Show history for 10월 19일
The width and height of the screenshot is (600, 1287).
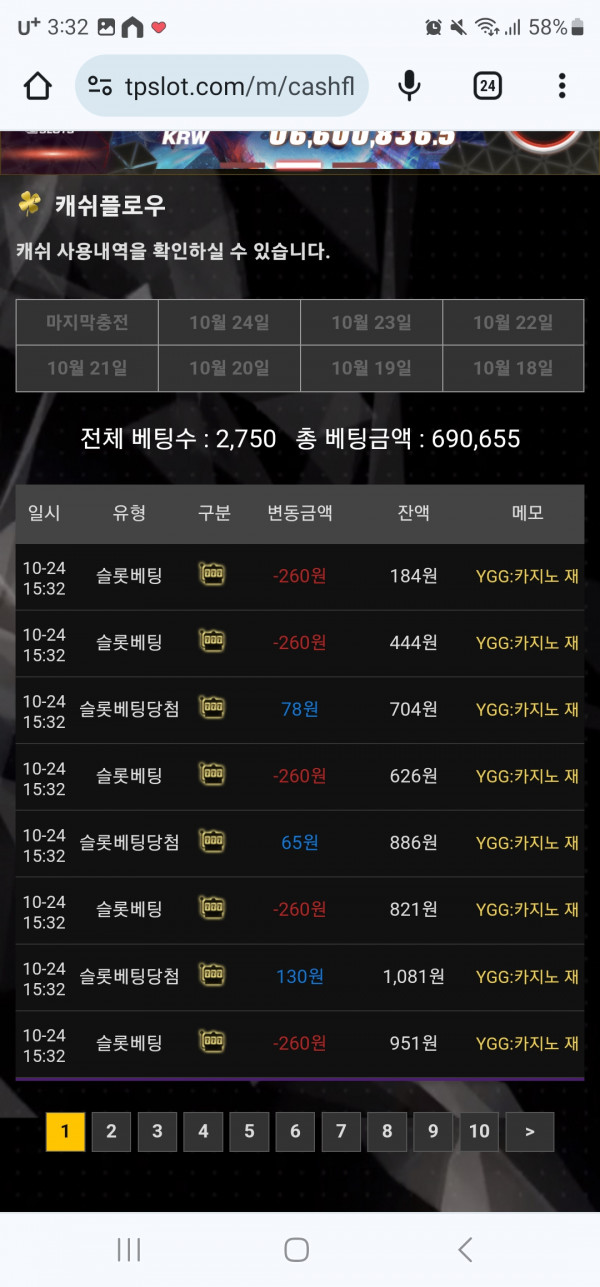coord(371,368)
